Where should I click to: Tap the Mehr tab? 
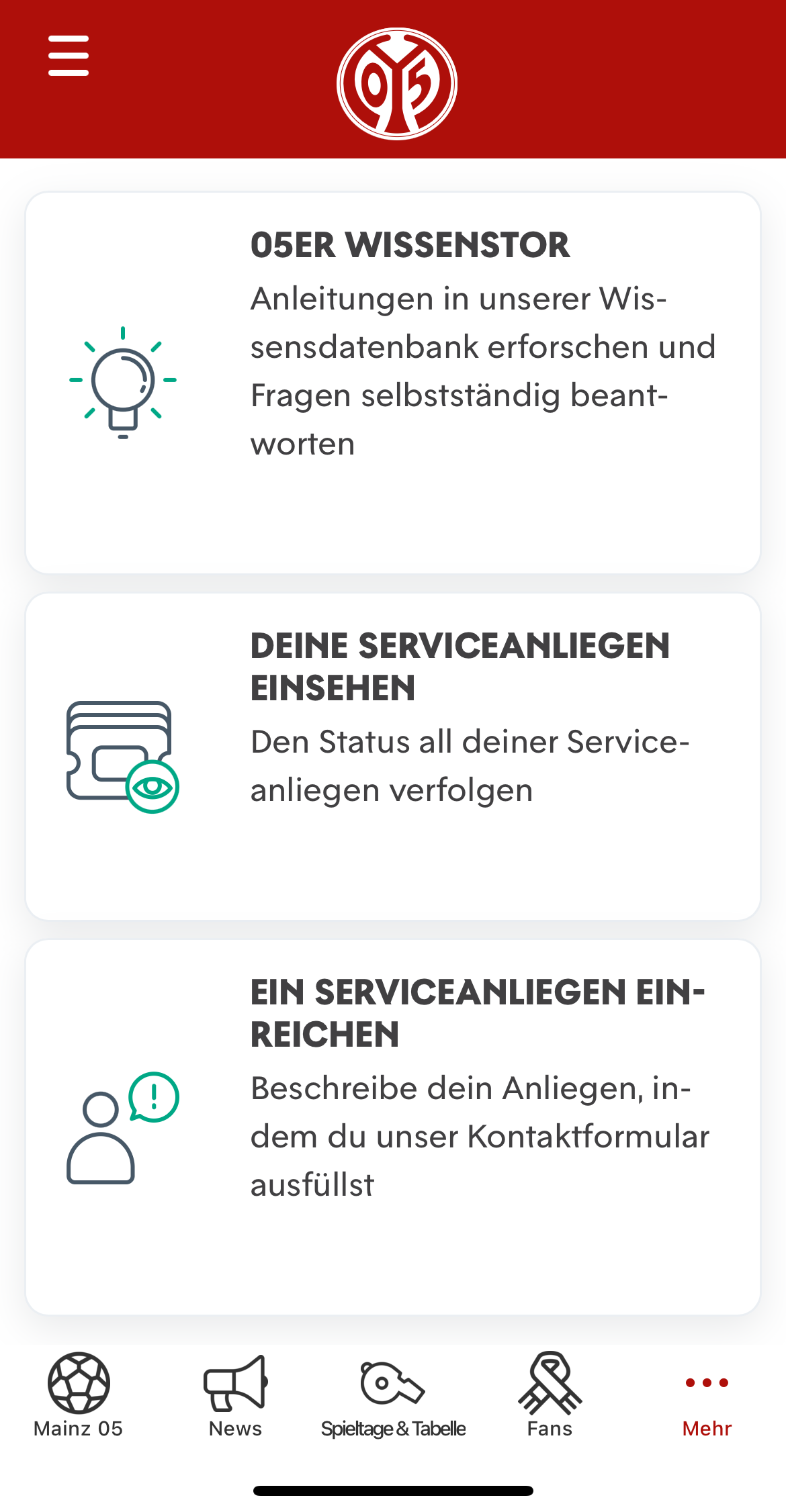pyautogui.click(x=707, y=1395)
